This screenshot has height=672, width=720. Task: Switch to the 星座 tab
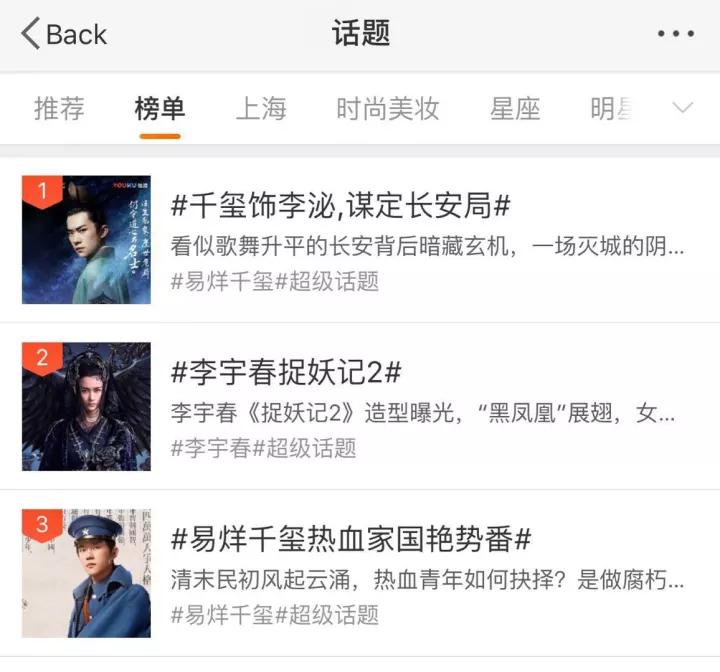point(515,108)
